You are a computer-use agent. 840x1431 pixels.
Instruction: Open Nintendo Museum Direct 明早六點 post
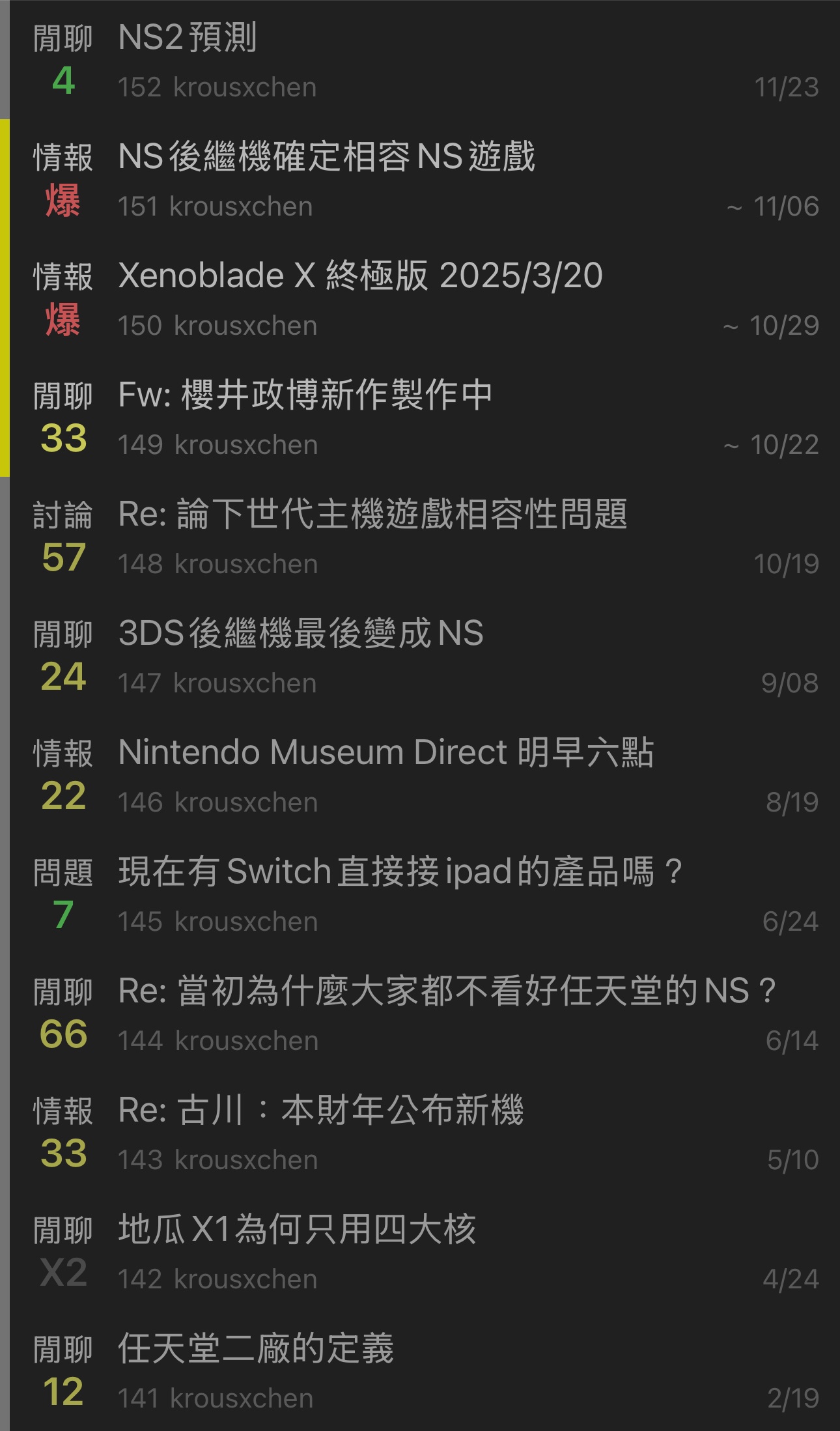385,753
